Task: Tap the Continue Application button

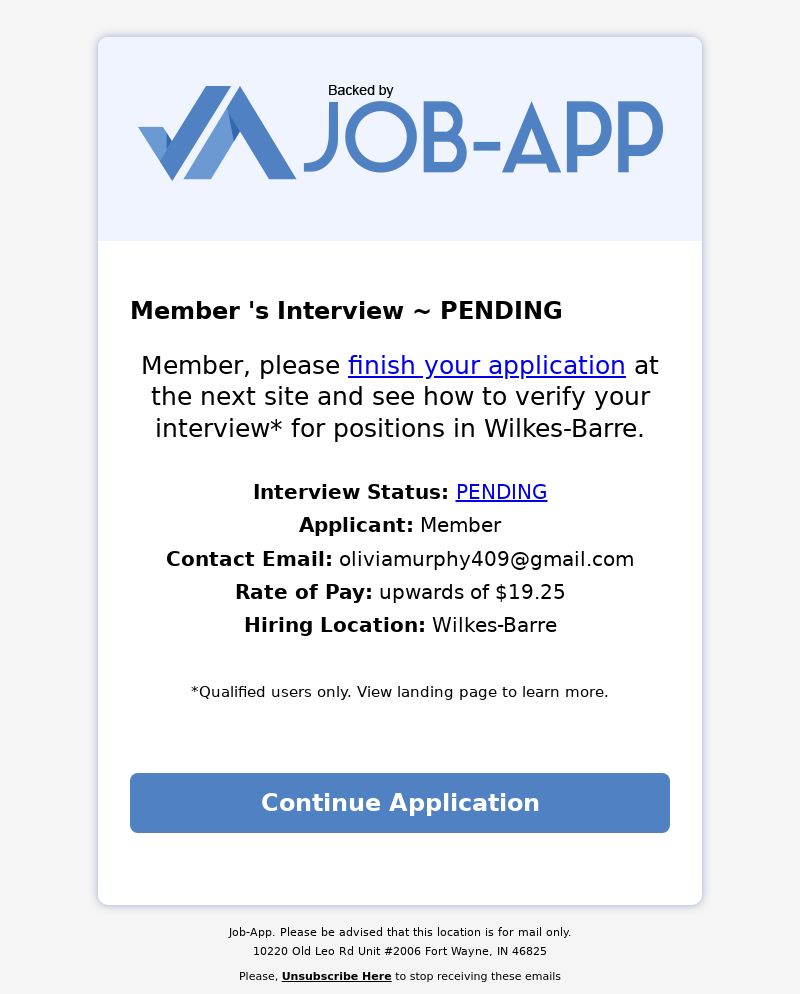Action: pyautogui.click(x=400, y=803)
